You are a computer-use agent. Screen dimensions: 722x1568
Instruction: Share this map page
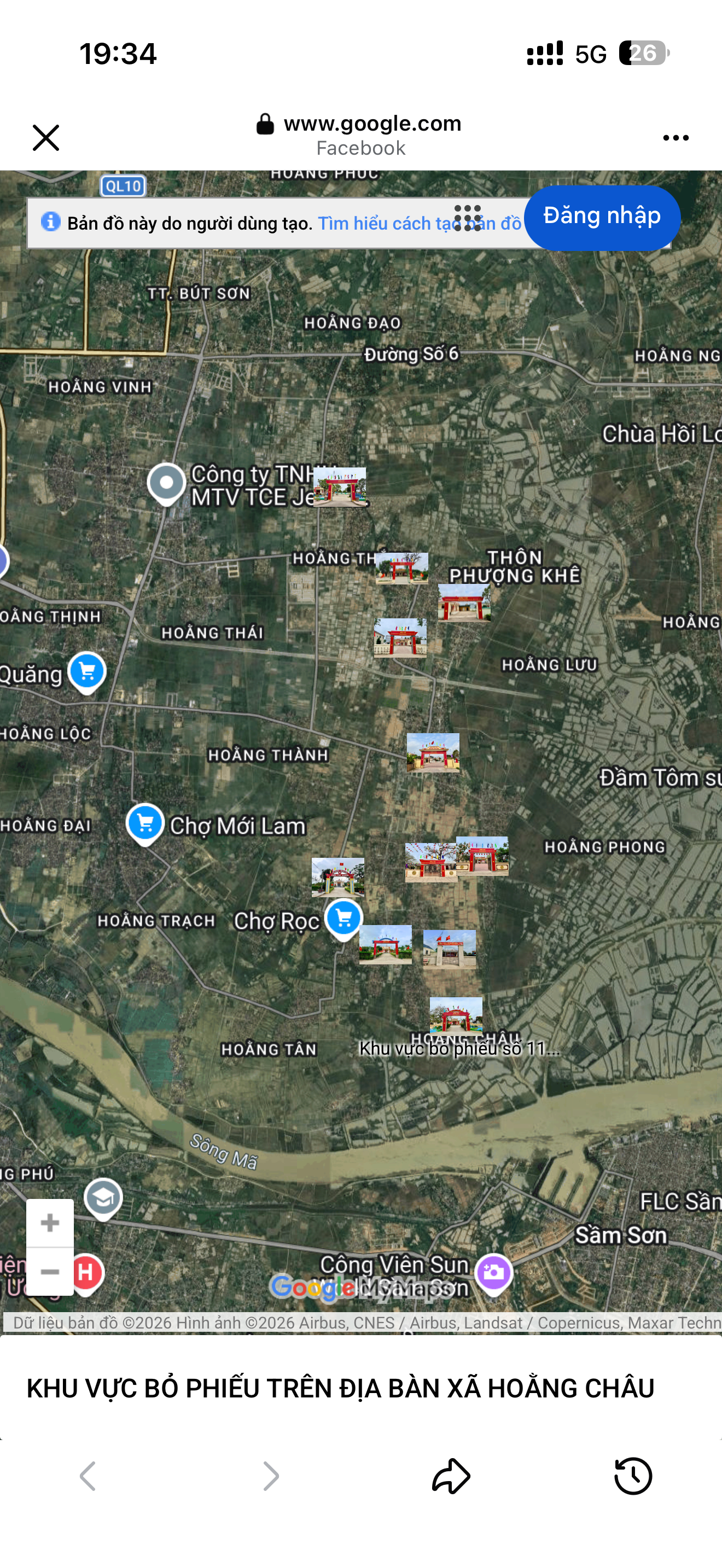pyautogui.click(x=451, y=1476)
